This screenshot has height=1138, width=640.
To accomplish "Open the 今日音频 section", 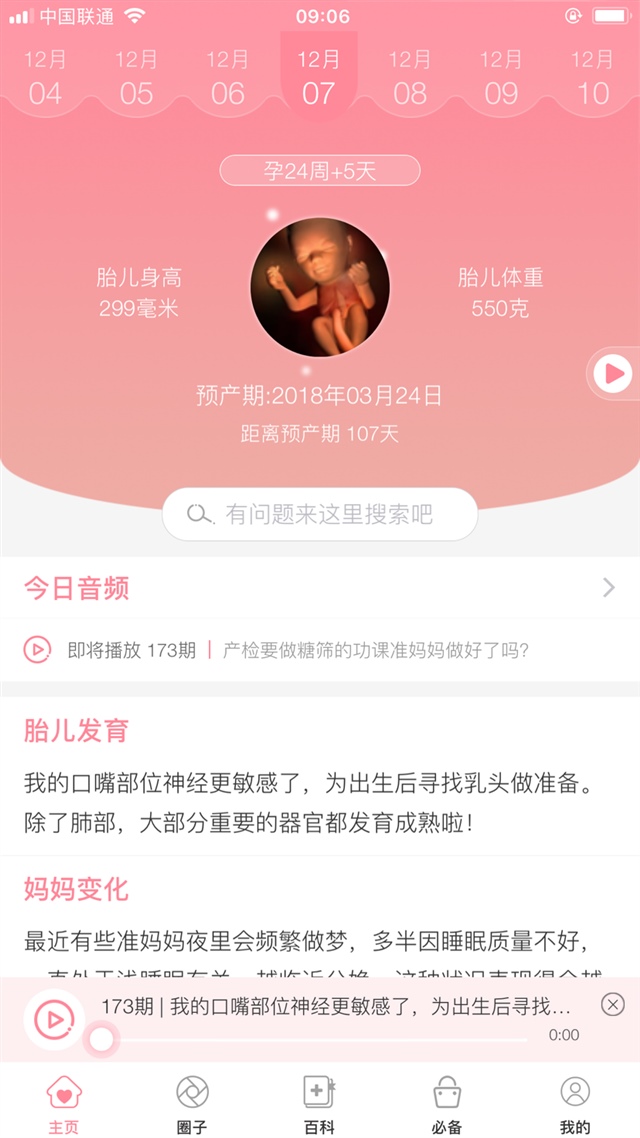I will [x=320, y=588].
